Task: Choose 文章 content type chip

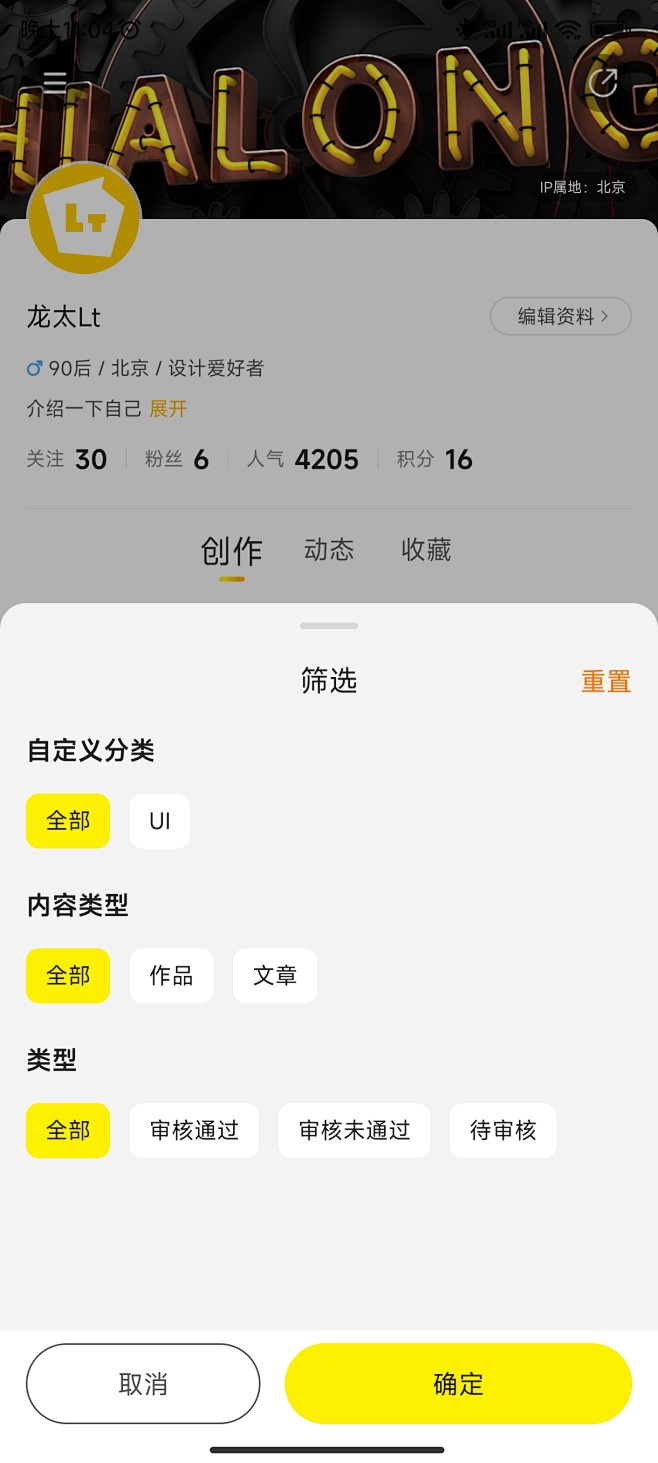Action: pos(275,976)
